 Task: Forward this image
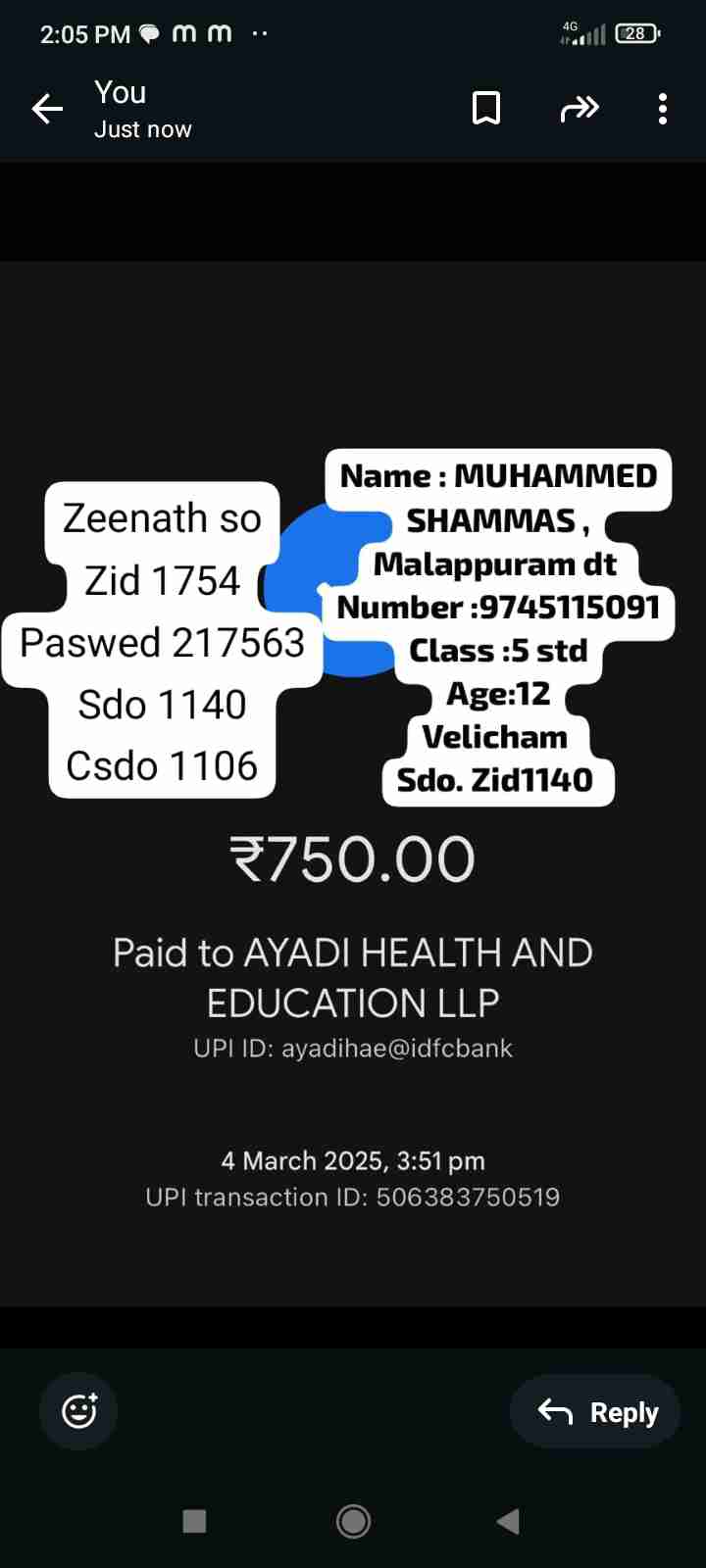(x=580, y=109)
